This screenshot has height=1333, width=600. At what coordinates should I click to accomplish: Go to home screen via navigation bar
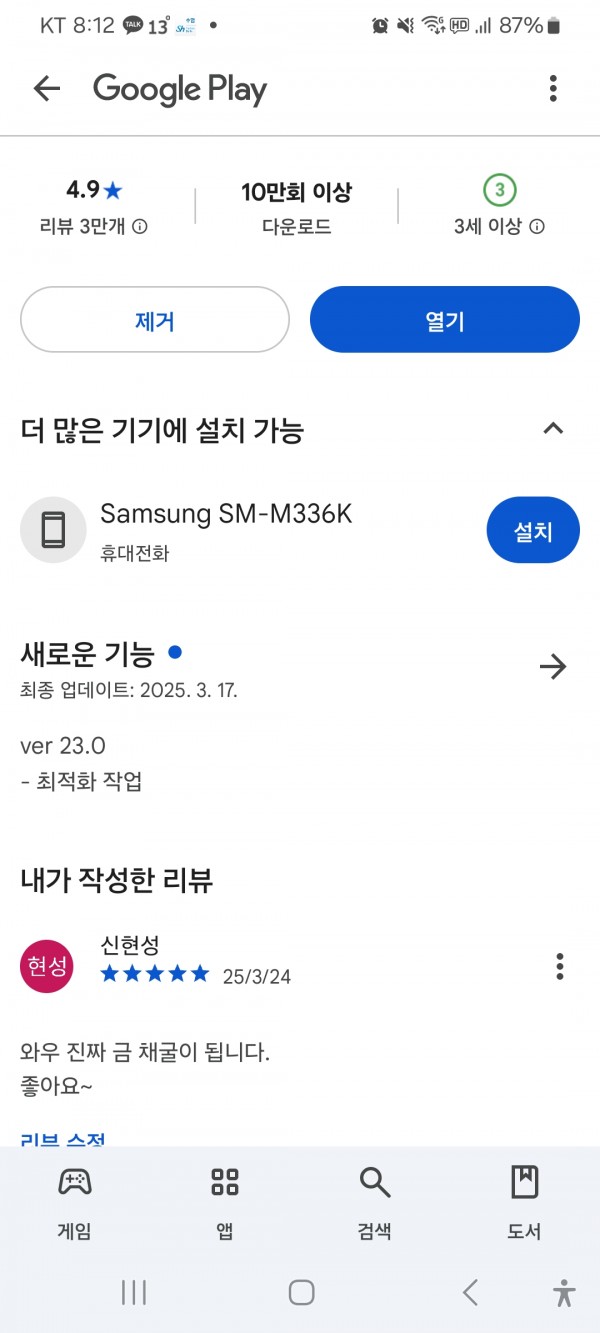[x=301, y=1292]
